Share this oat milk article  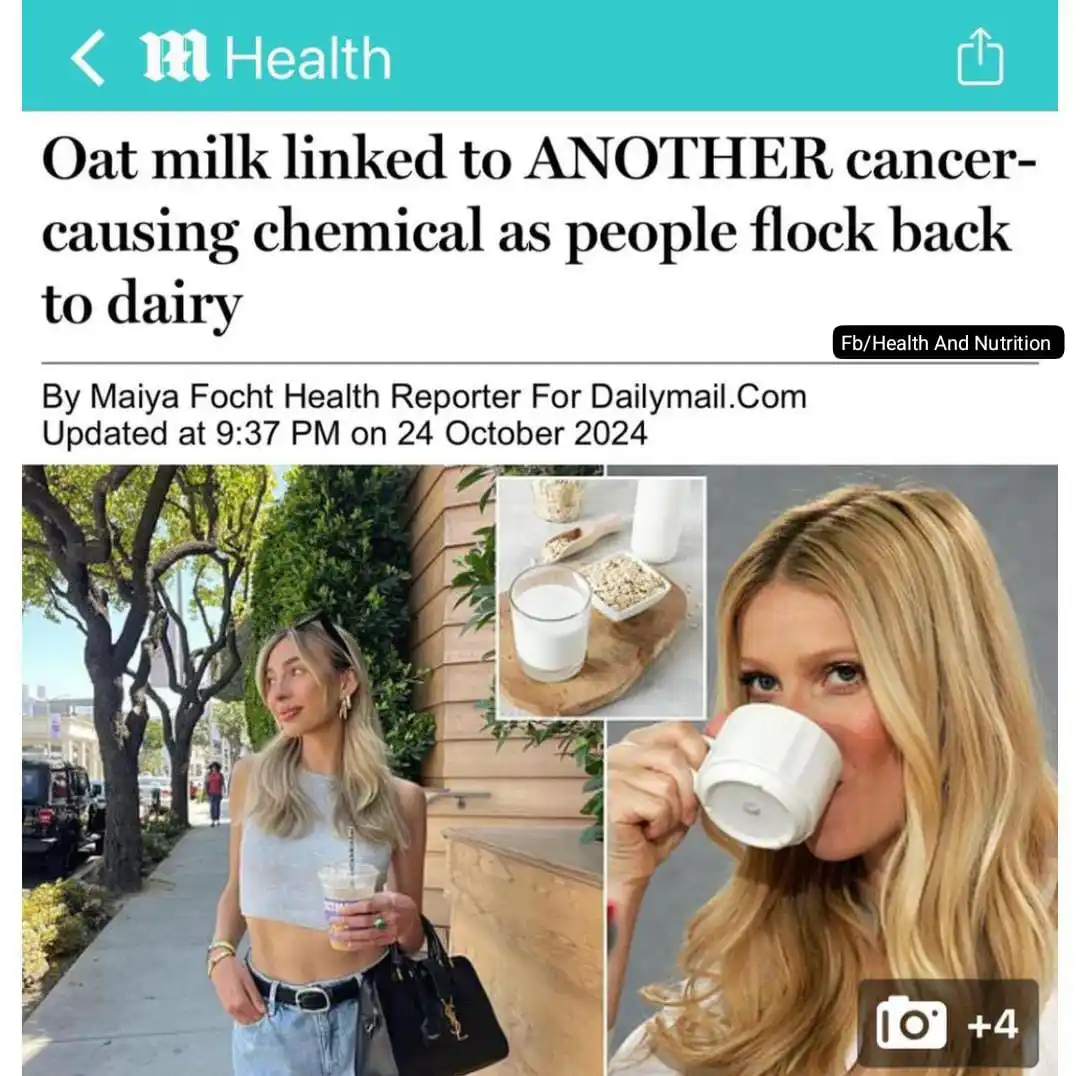coord(979,57)
